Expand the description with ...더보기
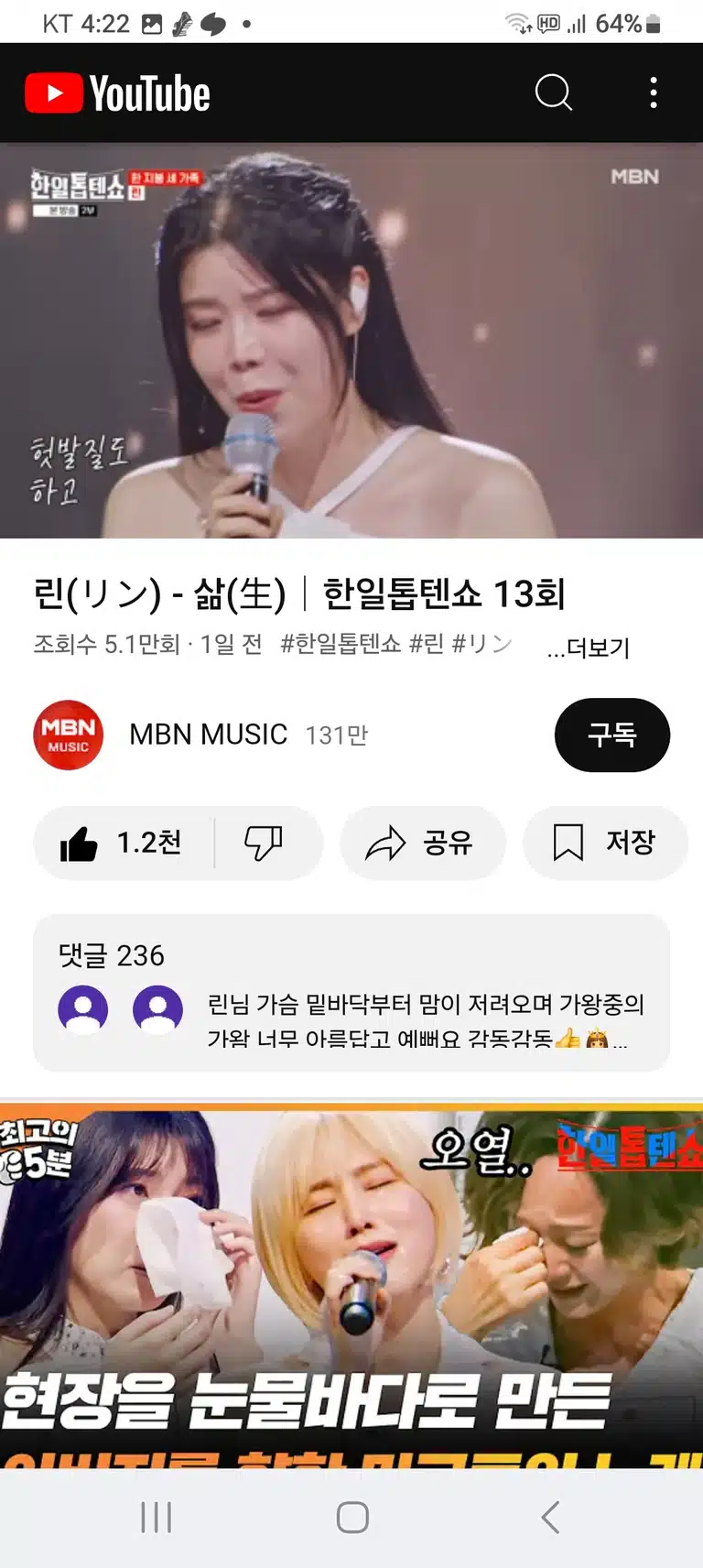This screenshot has height=1568, width=703. pos(588,648)
